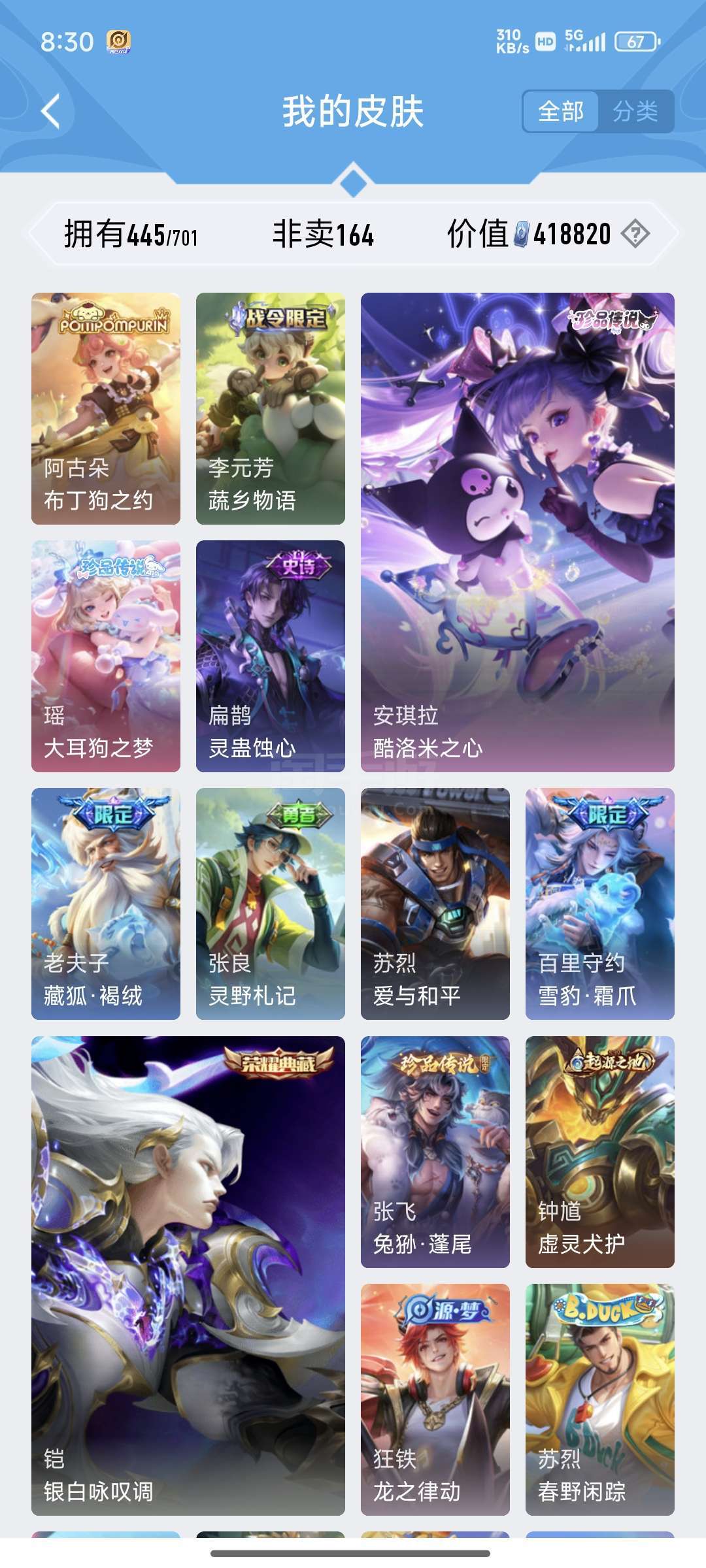
Task: View 铠 银白咏叹调 skin card
Action: point(188,1275)
